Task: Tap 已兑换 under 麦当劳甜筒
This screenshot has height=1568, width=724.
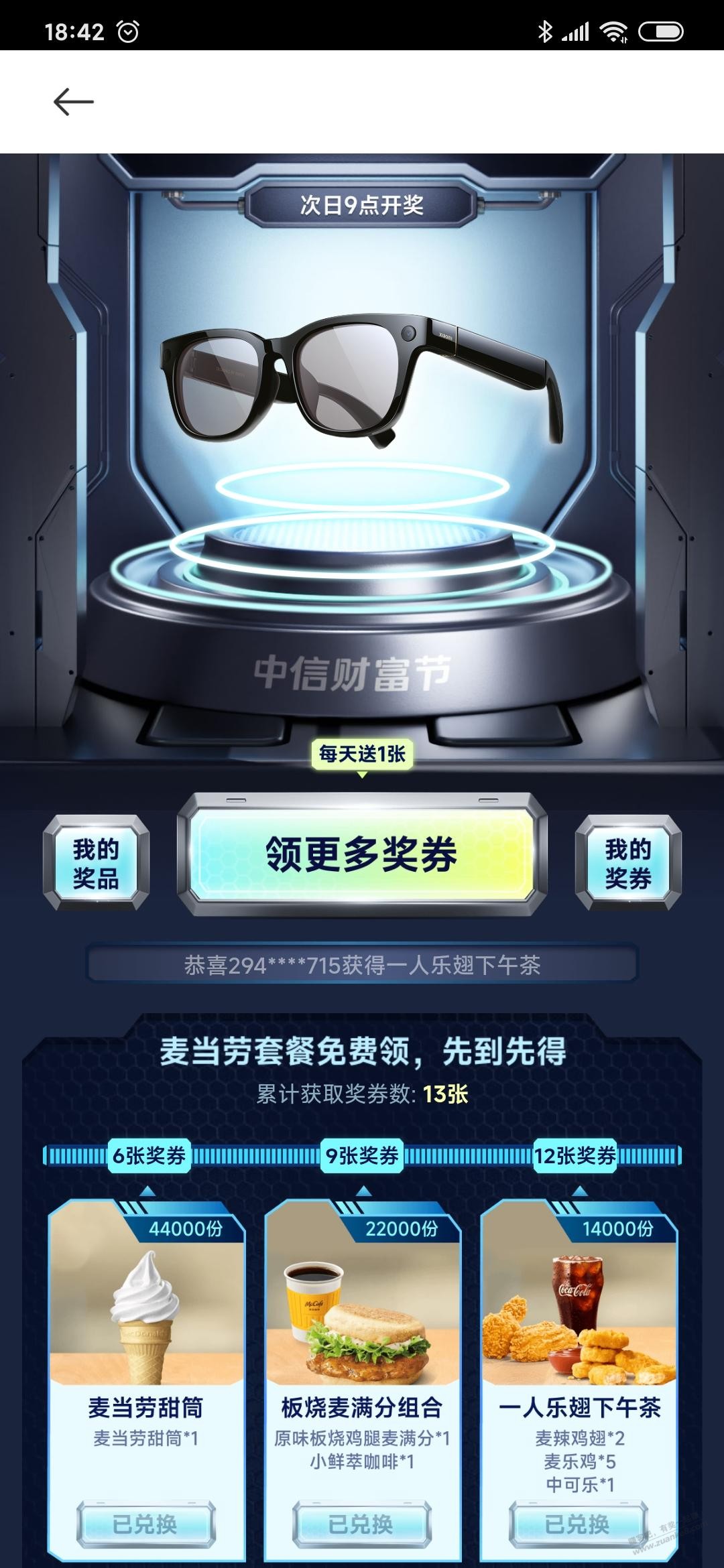Action: 145,1524
